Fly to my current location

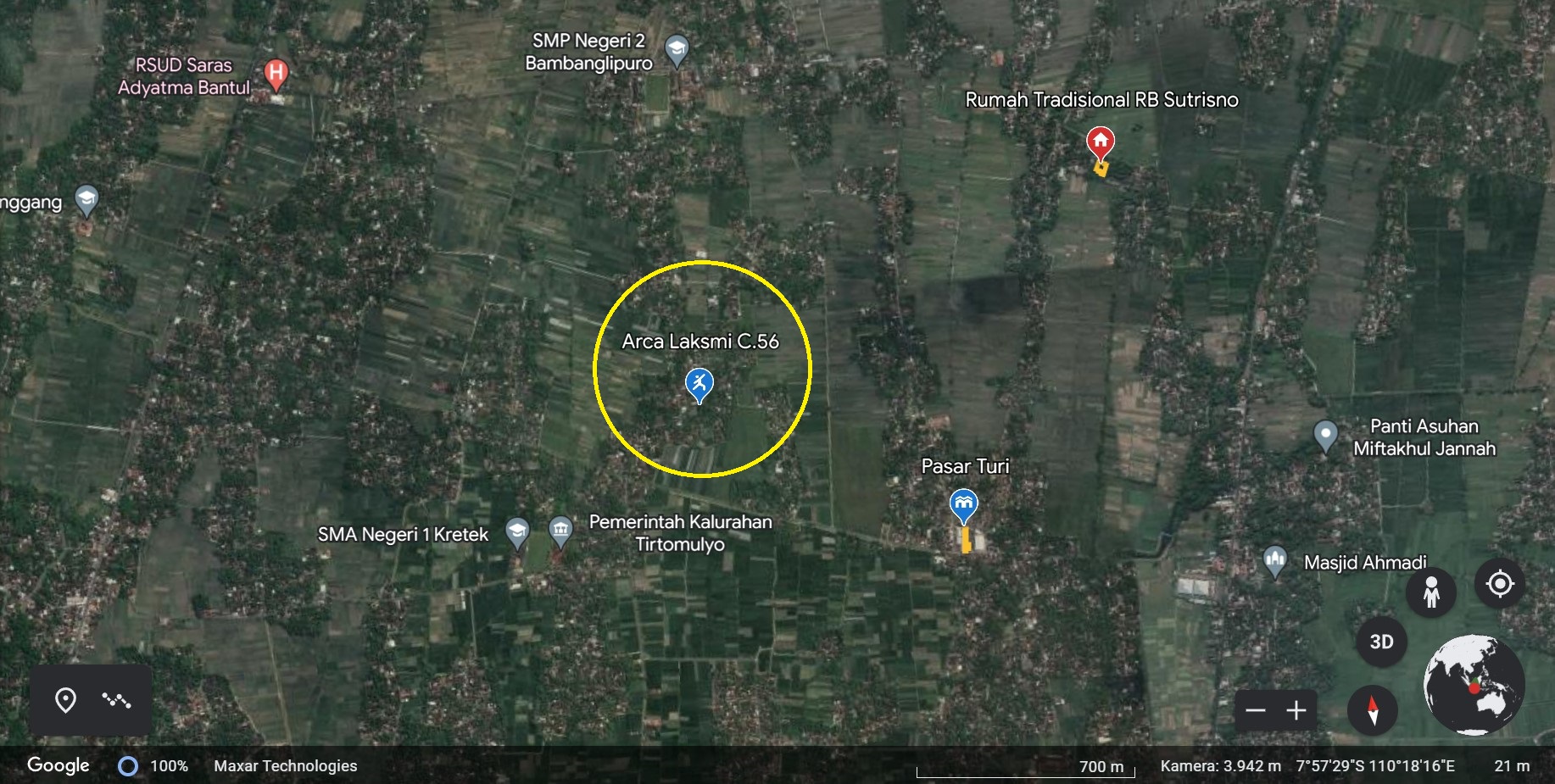[1500, 584]
